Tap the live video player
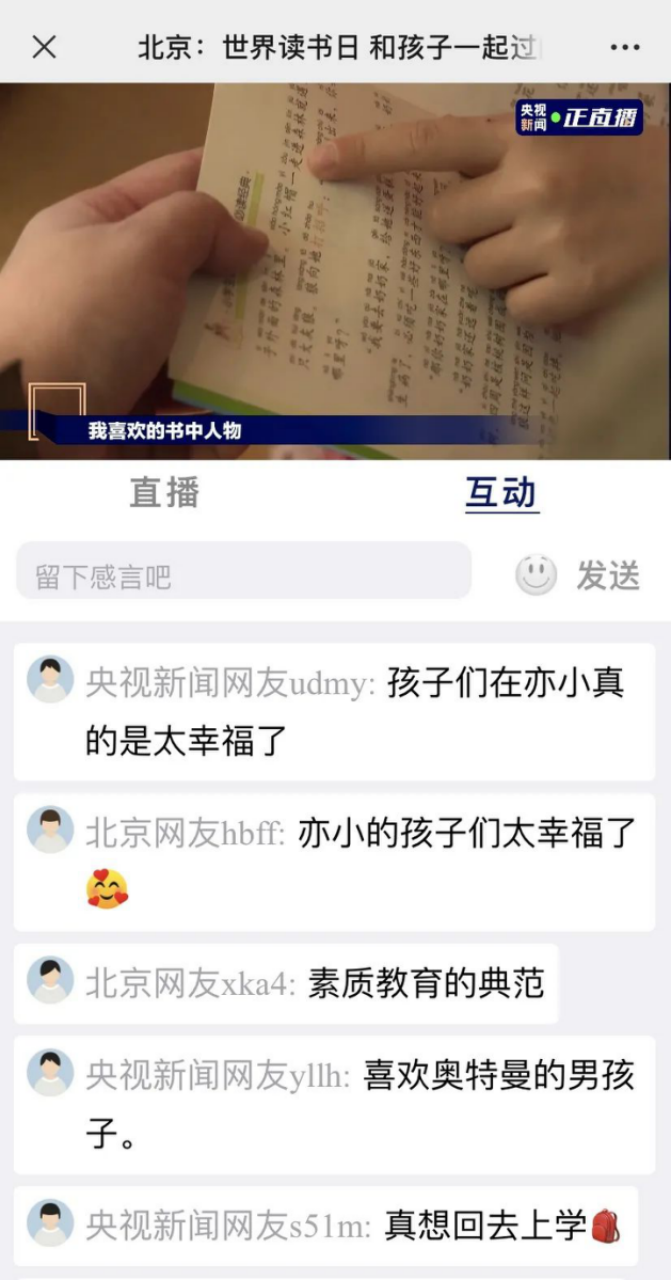Viewport: 671px width, 1280px height. tap(335, 270)
